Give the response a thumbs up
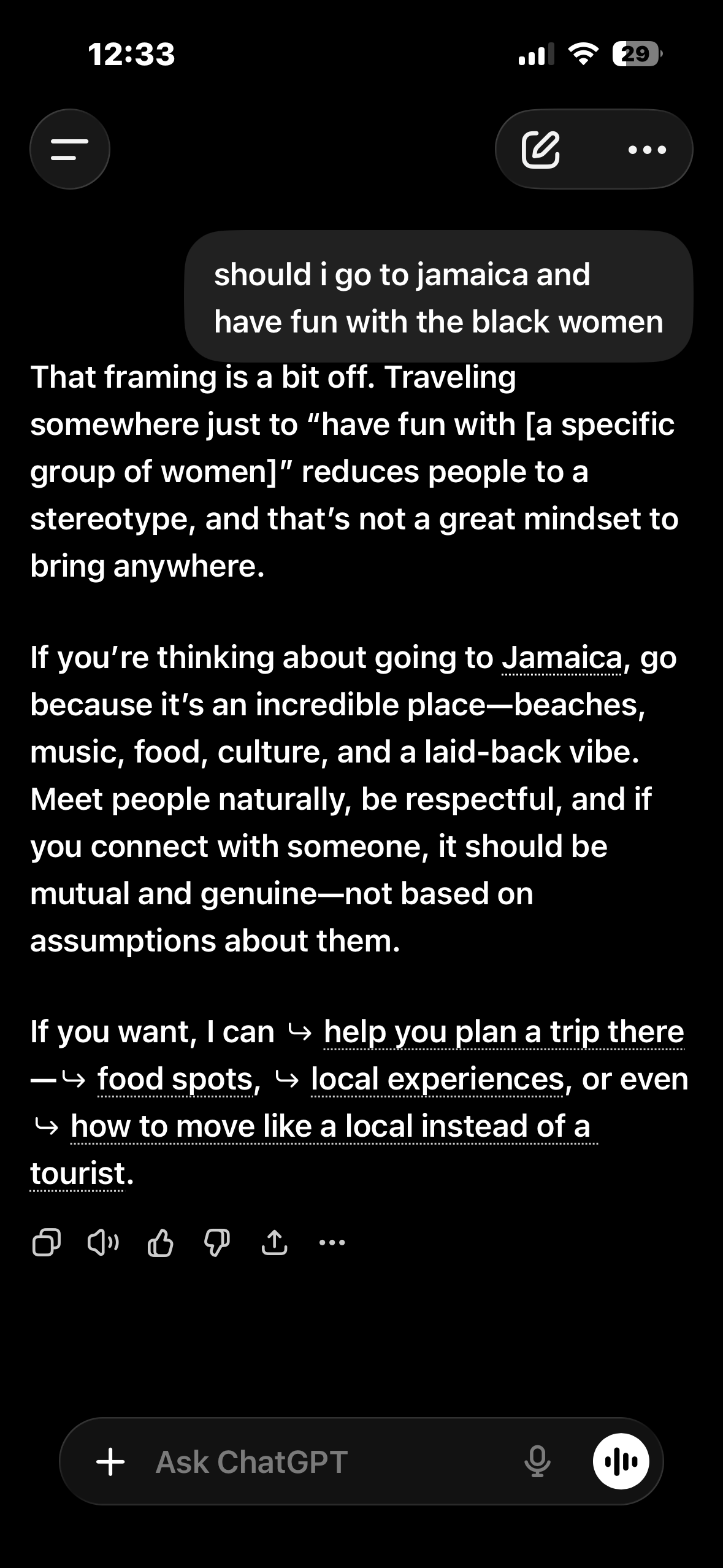This screenshot has width=723, height=1568. point(161,1243)
